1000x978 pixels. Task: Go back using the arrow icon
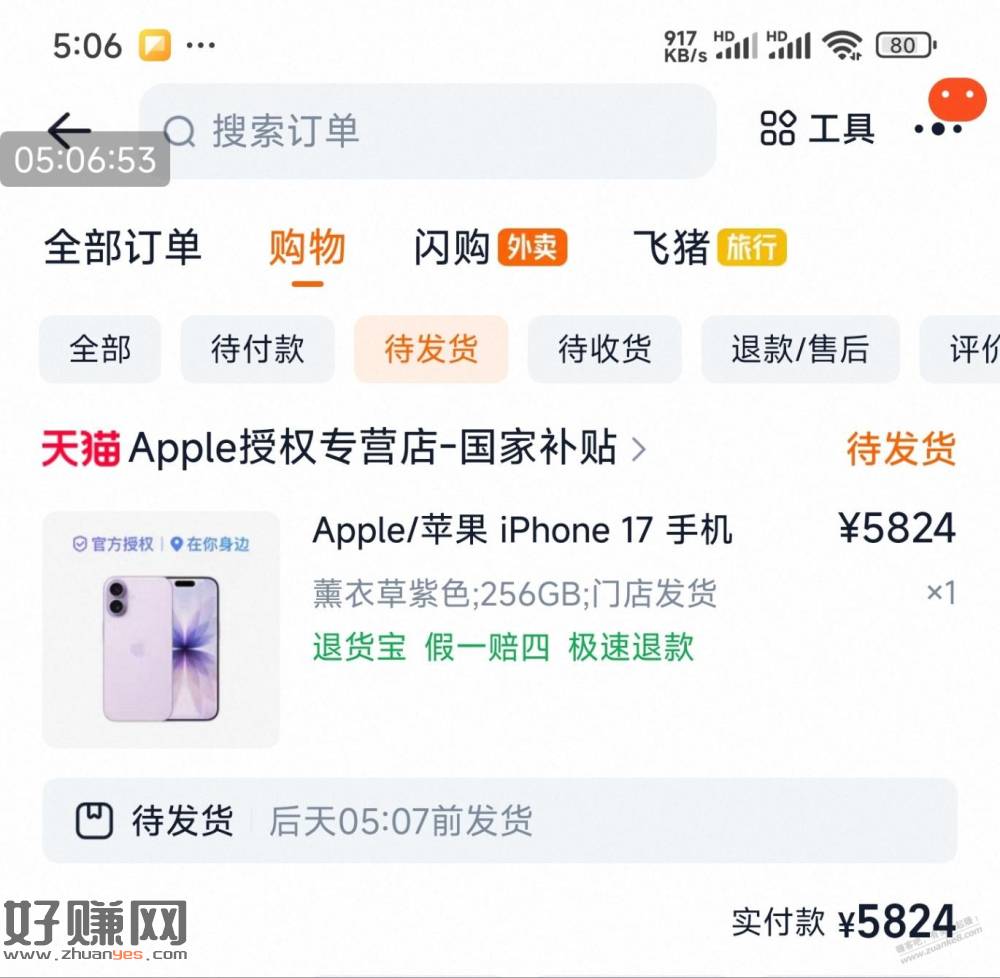tap(68, 129)
